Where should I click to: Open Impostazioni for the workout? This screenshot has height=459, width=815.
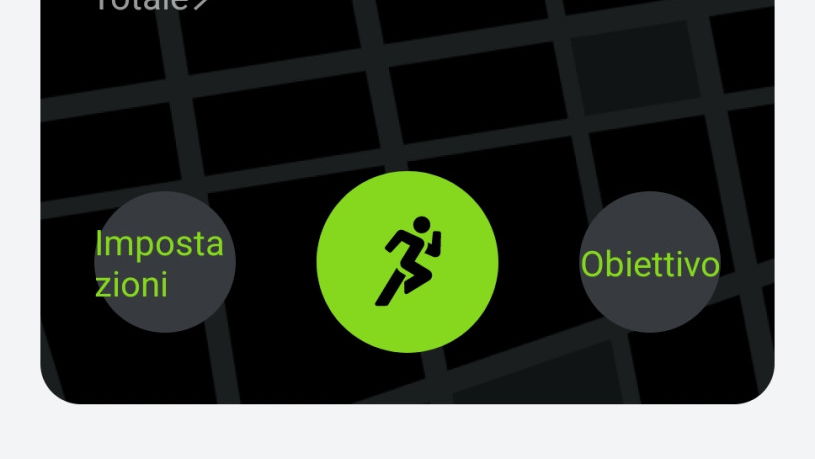164,263
